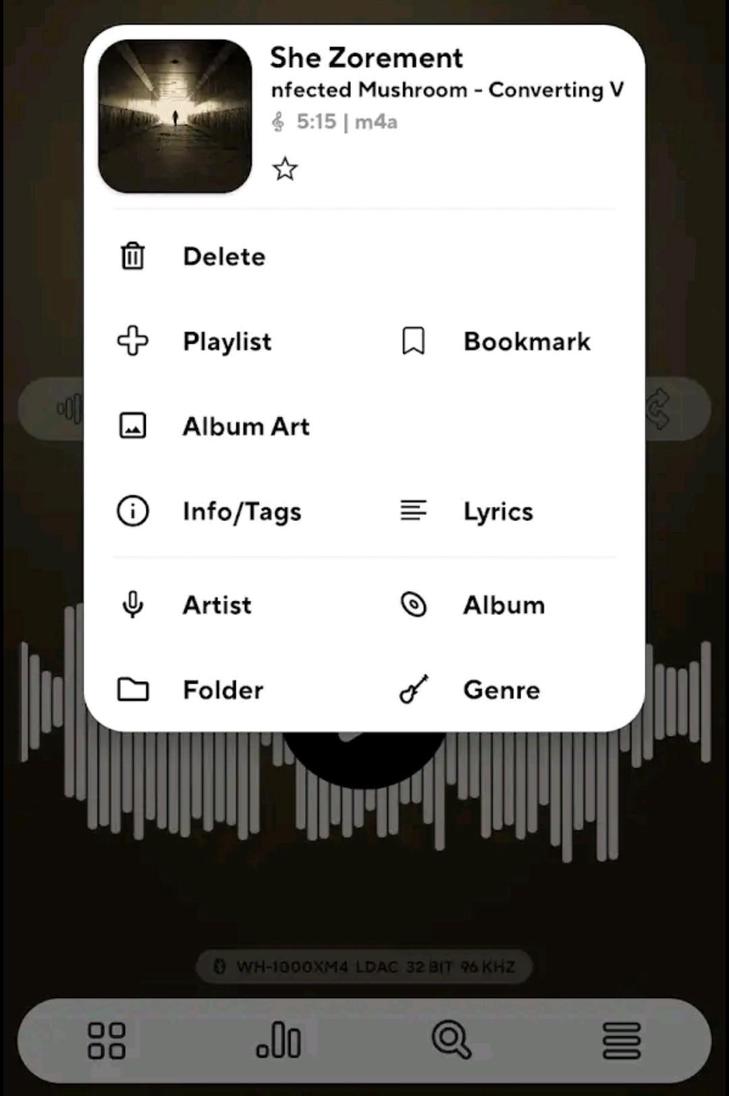Select Genre to browse similar tracks
729x1096 pixels.
click(500, 689)
